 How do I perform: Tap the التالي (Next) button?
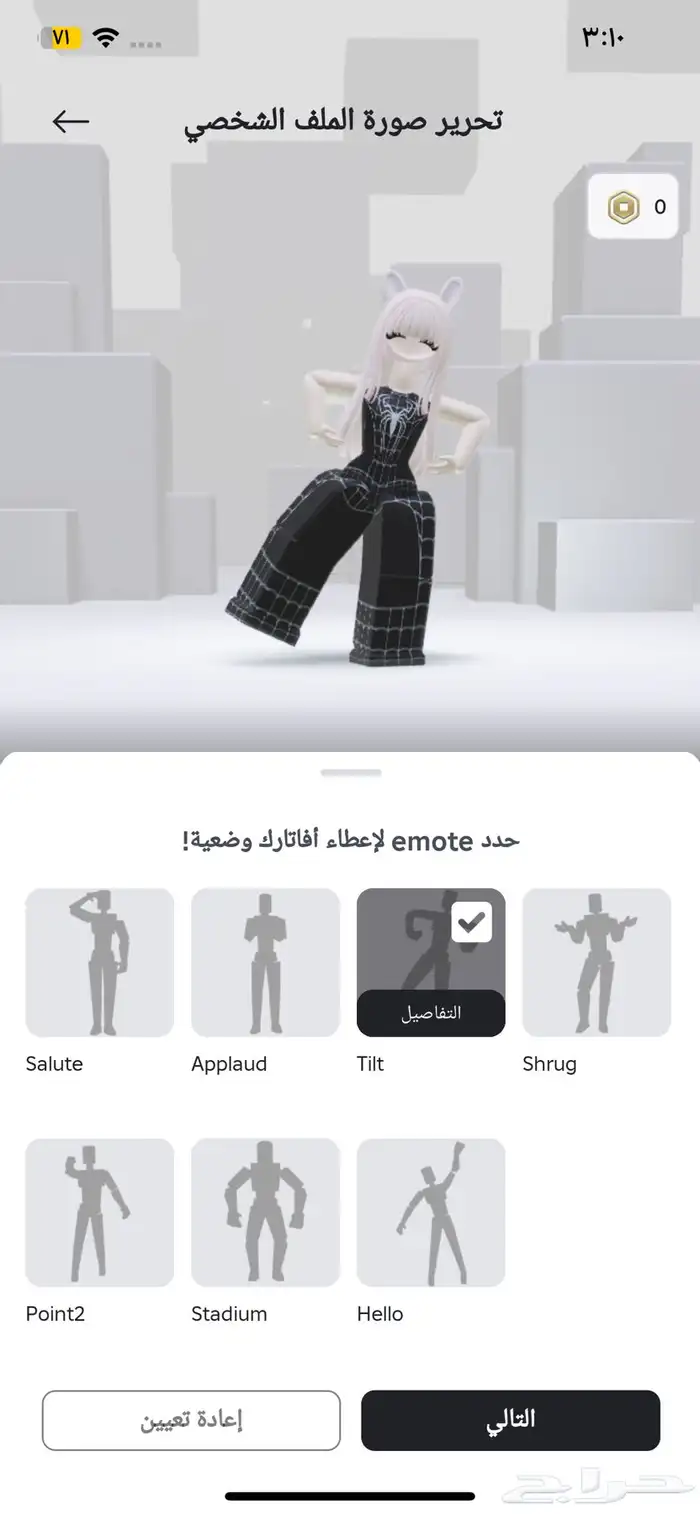pos(510,1419)
